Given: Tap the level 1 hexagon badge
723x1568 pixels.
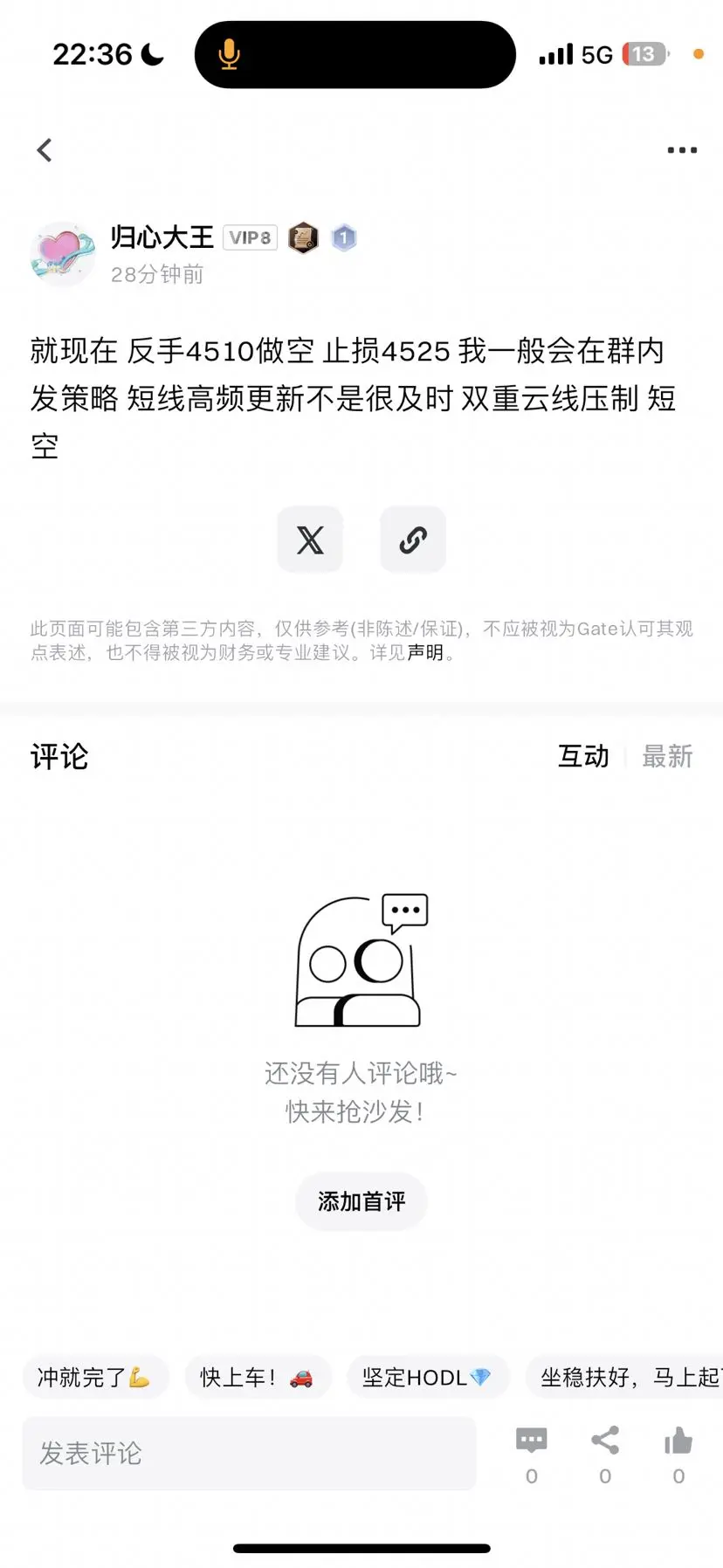Looking at the screenshot, I should click(x=344, y=237).
